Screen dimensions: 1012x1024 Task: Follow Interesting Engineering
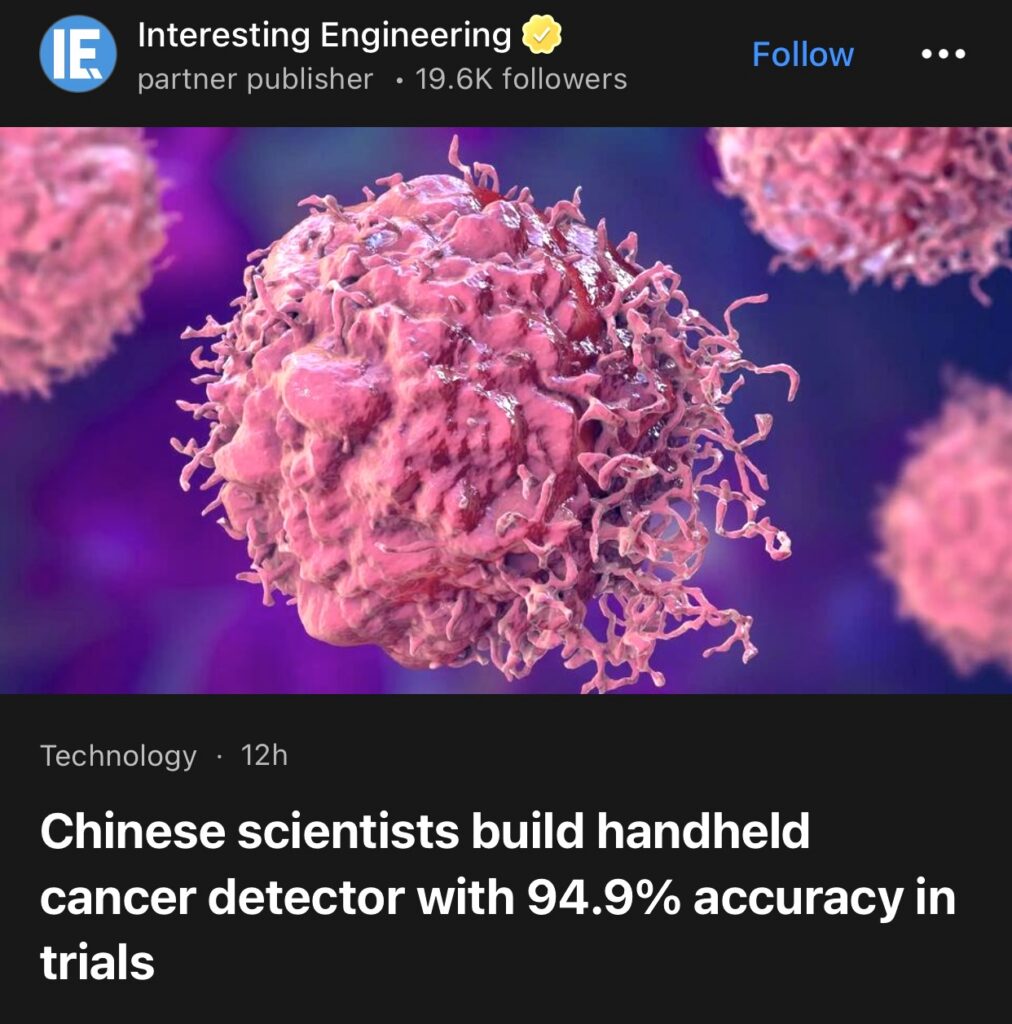point(802,54)
